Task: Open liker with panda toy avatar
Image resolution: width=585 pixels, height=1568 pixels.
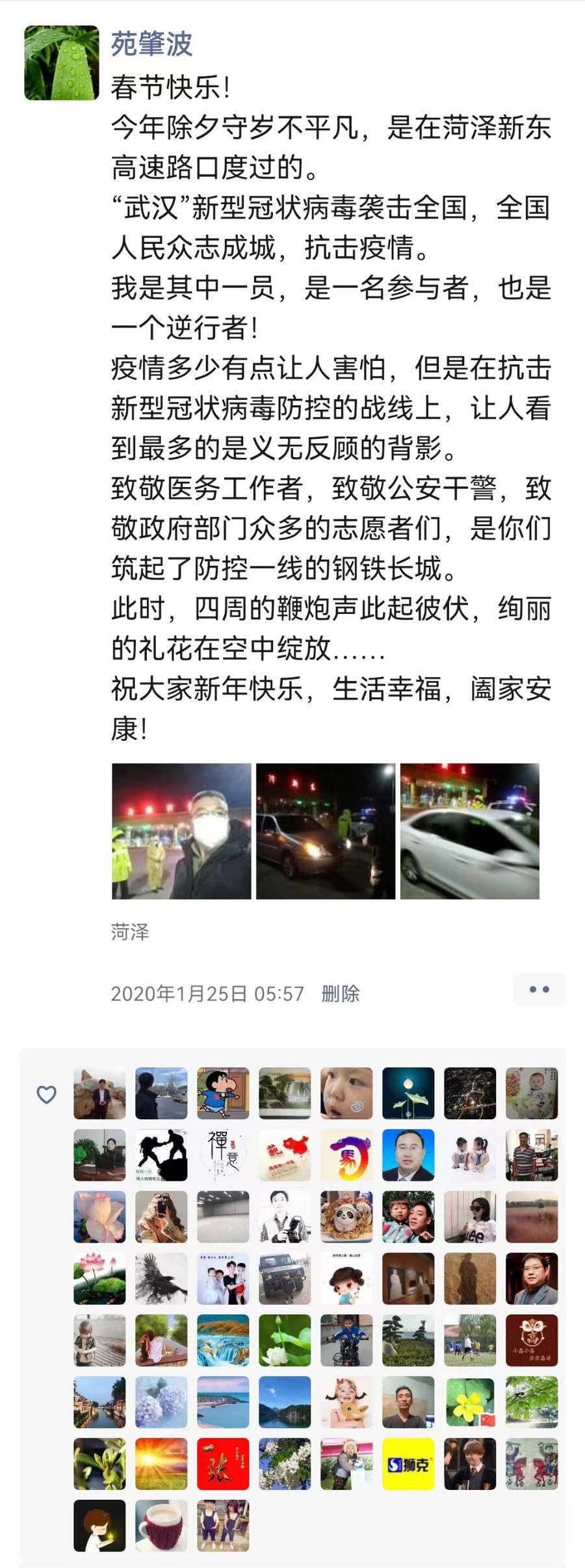Action: click(346, 1216)
